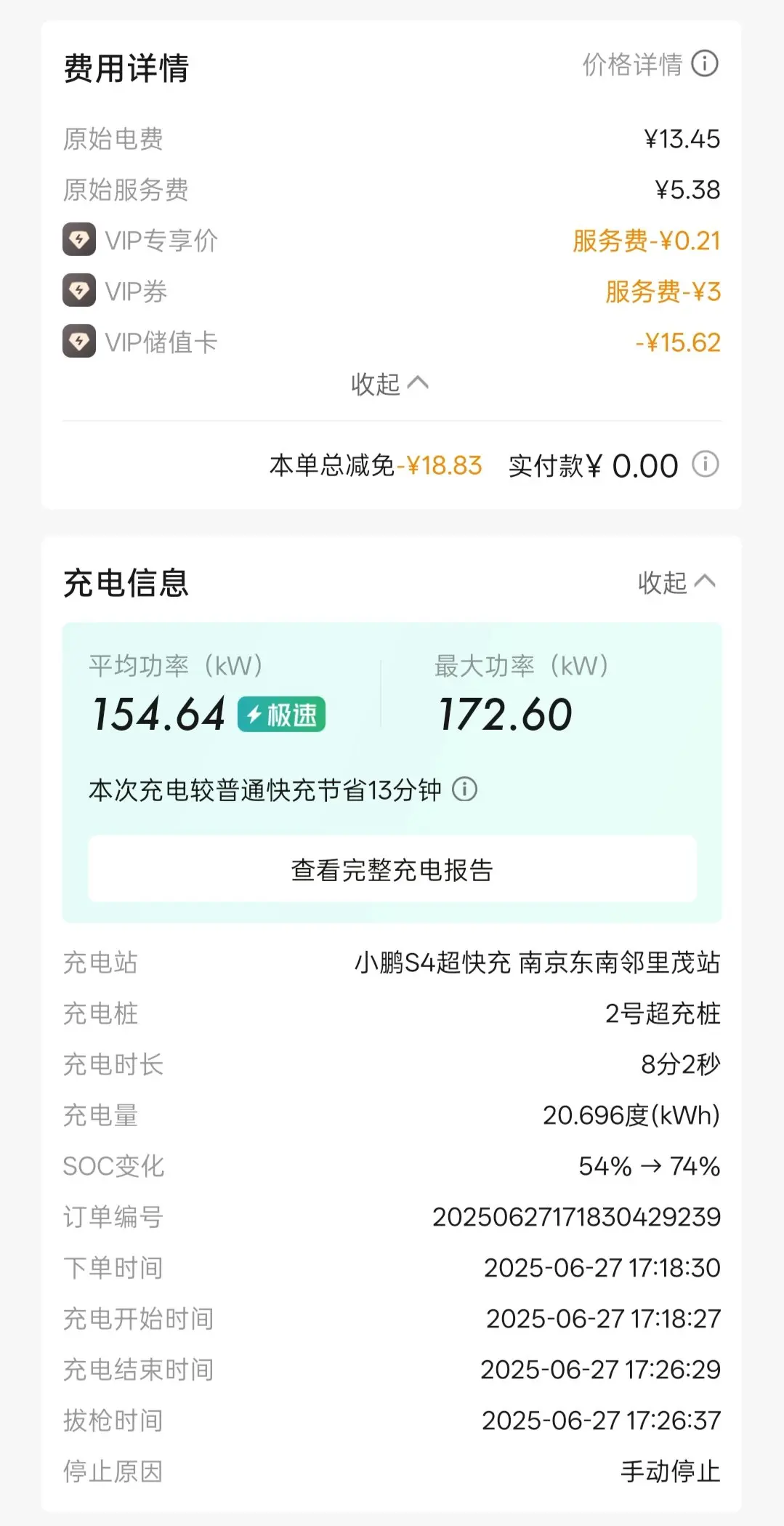Tap info icon beside 节省13分钟 text

point(465,789)
